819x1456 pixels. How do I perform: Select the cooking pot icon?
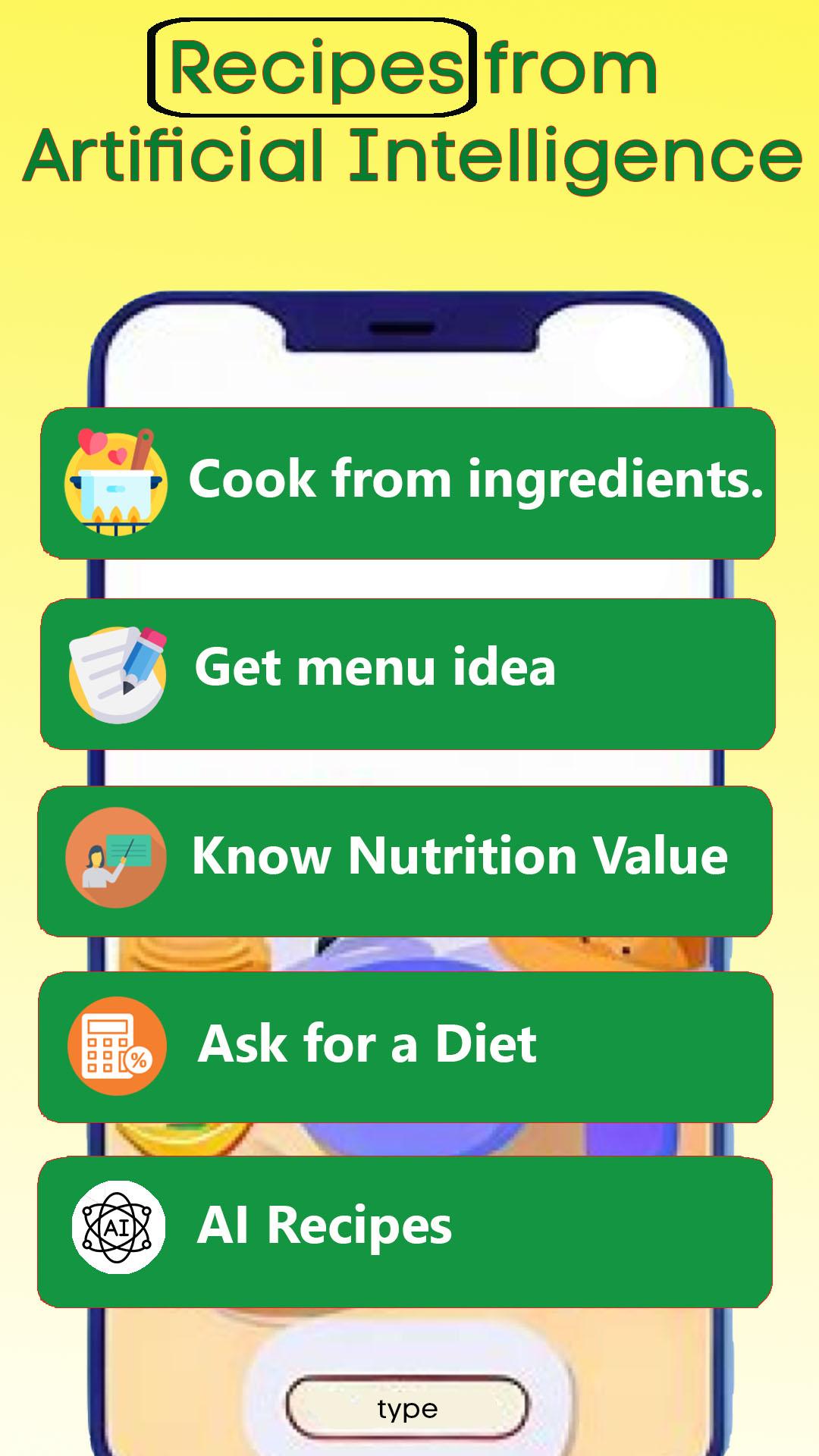(x=115, y=484)
